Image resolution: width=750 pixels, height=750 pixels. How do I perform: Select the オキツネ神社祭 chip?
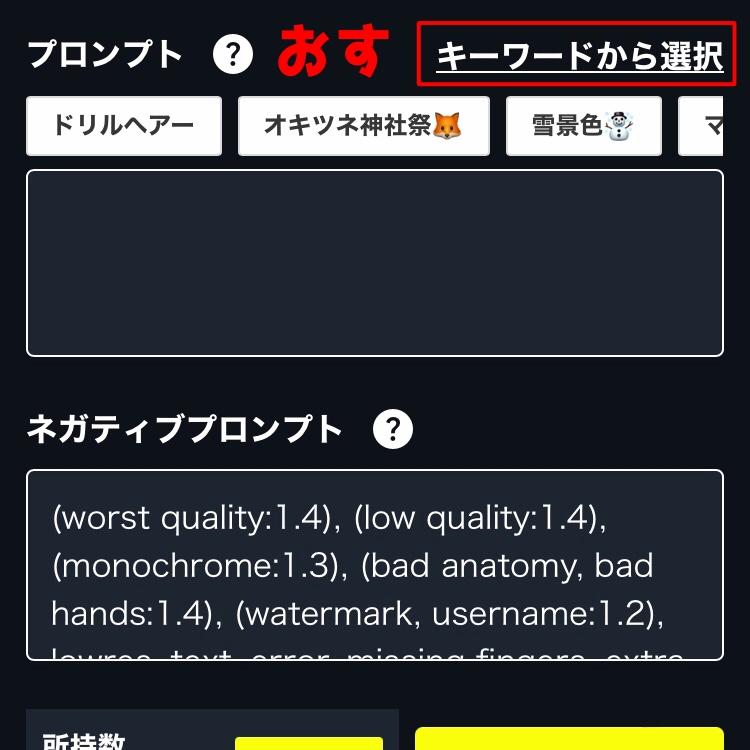[x=363, y=126]
